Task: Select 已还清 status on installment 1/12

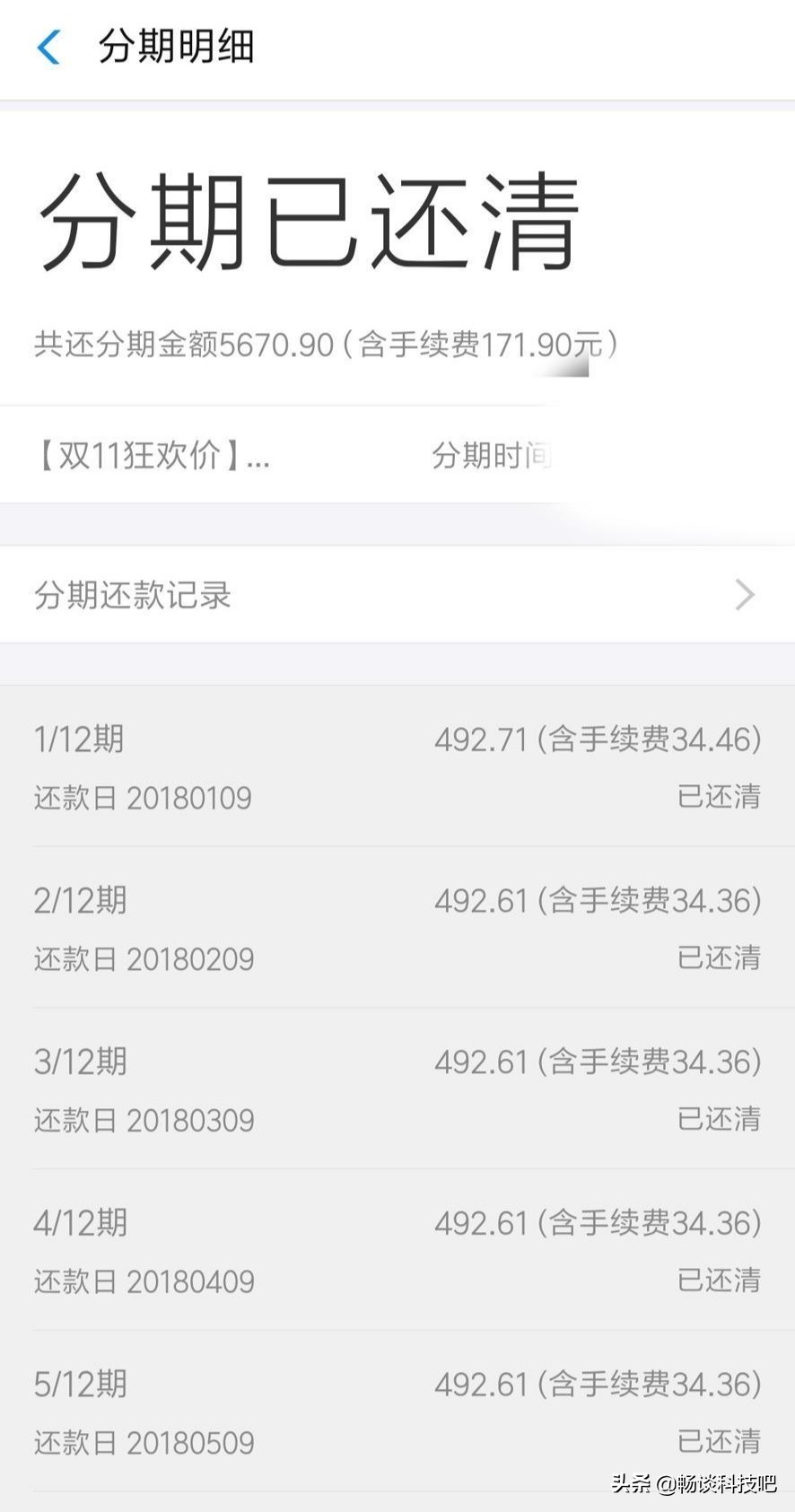Action: click(718, 797)
